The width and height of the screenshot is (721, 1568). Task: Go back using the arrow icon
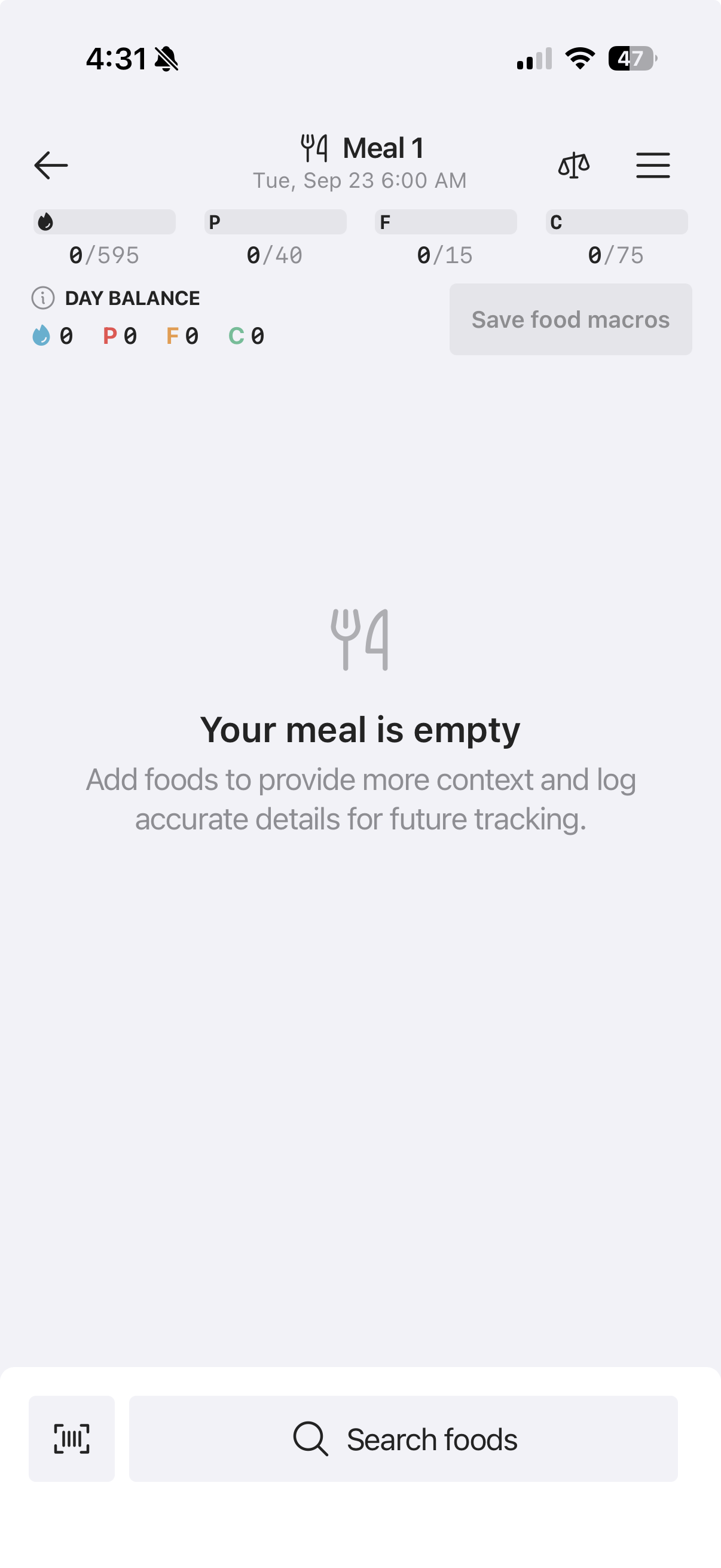point(51,166)
